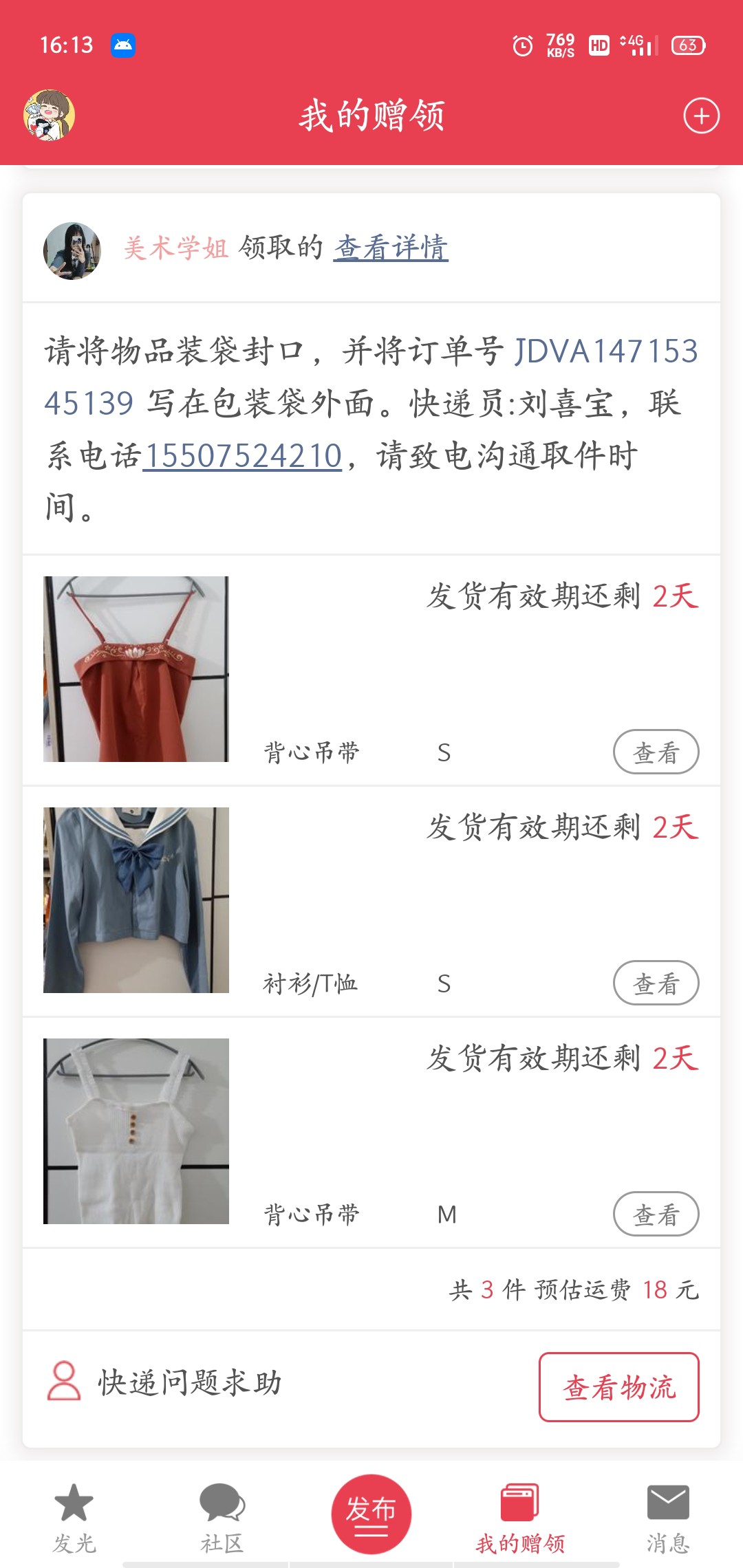Open the white camisole photo
The height and width of the screenshot is (1568, 743).
click(136, 1131)
